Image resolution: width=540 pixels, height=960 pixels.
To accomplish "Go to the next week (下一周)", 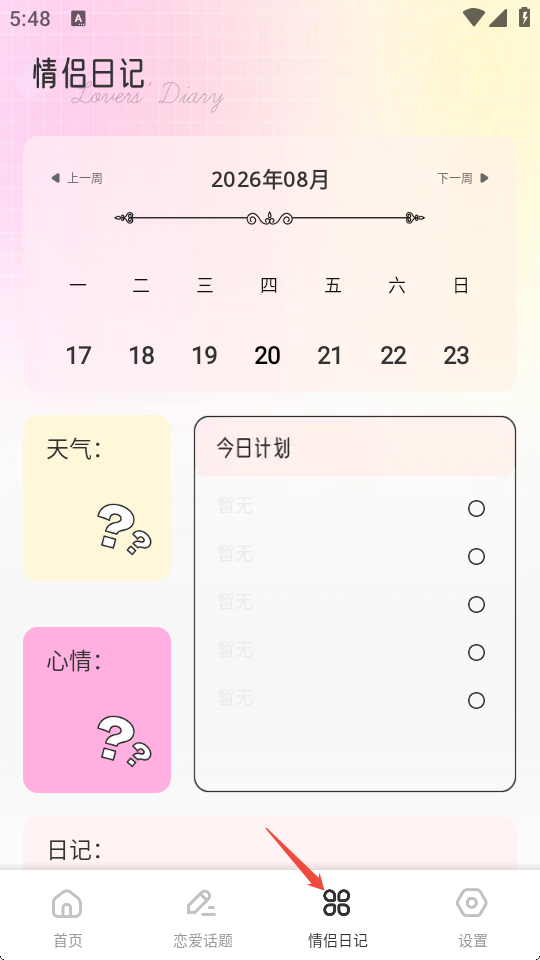I will point(463,178).
